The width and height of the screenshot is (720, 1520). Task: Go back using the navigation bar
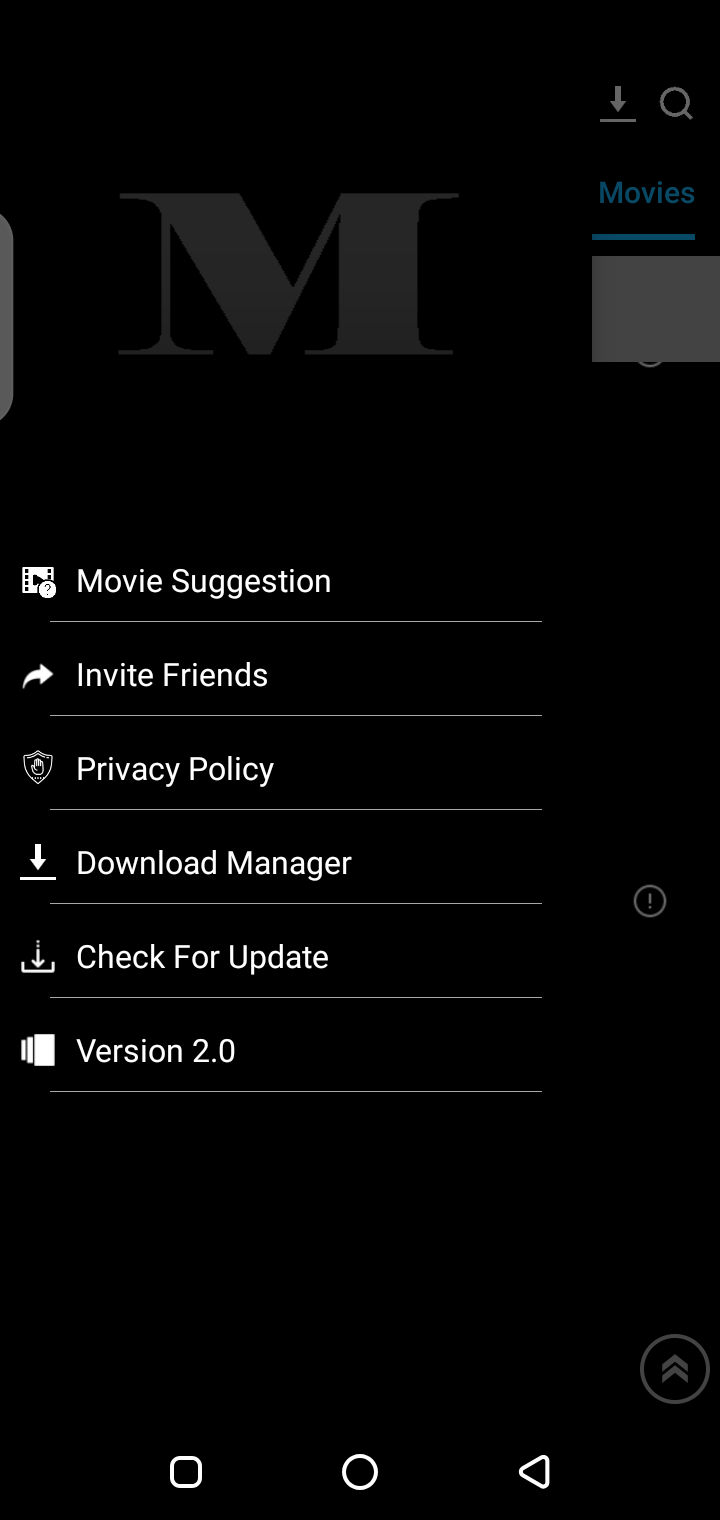point(534,1472)
